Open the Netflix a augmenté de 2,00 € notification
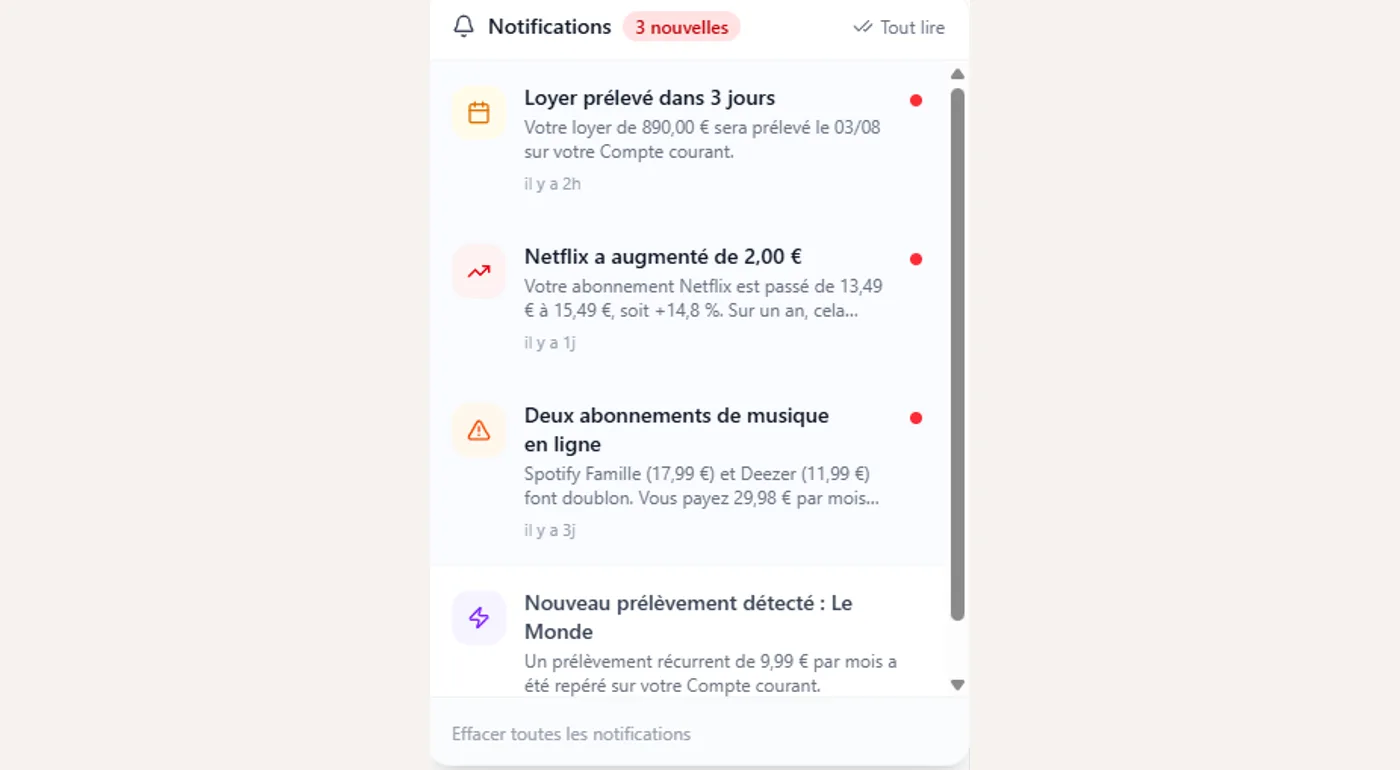 point(689,298)
